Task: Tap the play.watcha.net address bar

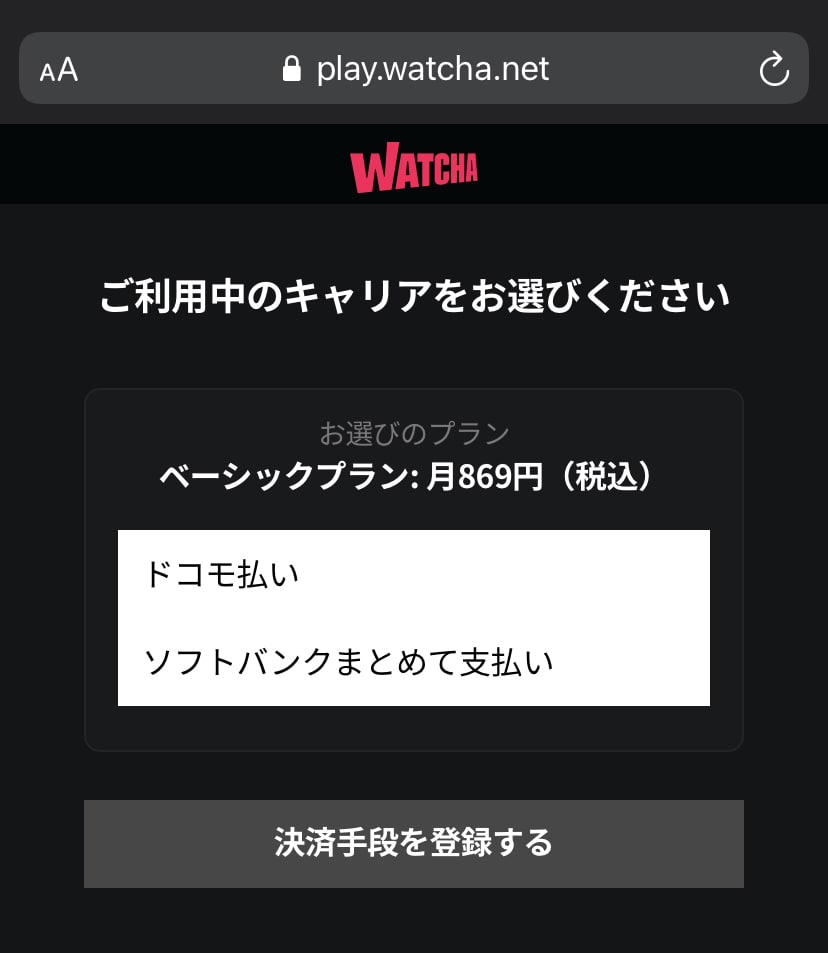Action: (x=432, y=69)
